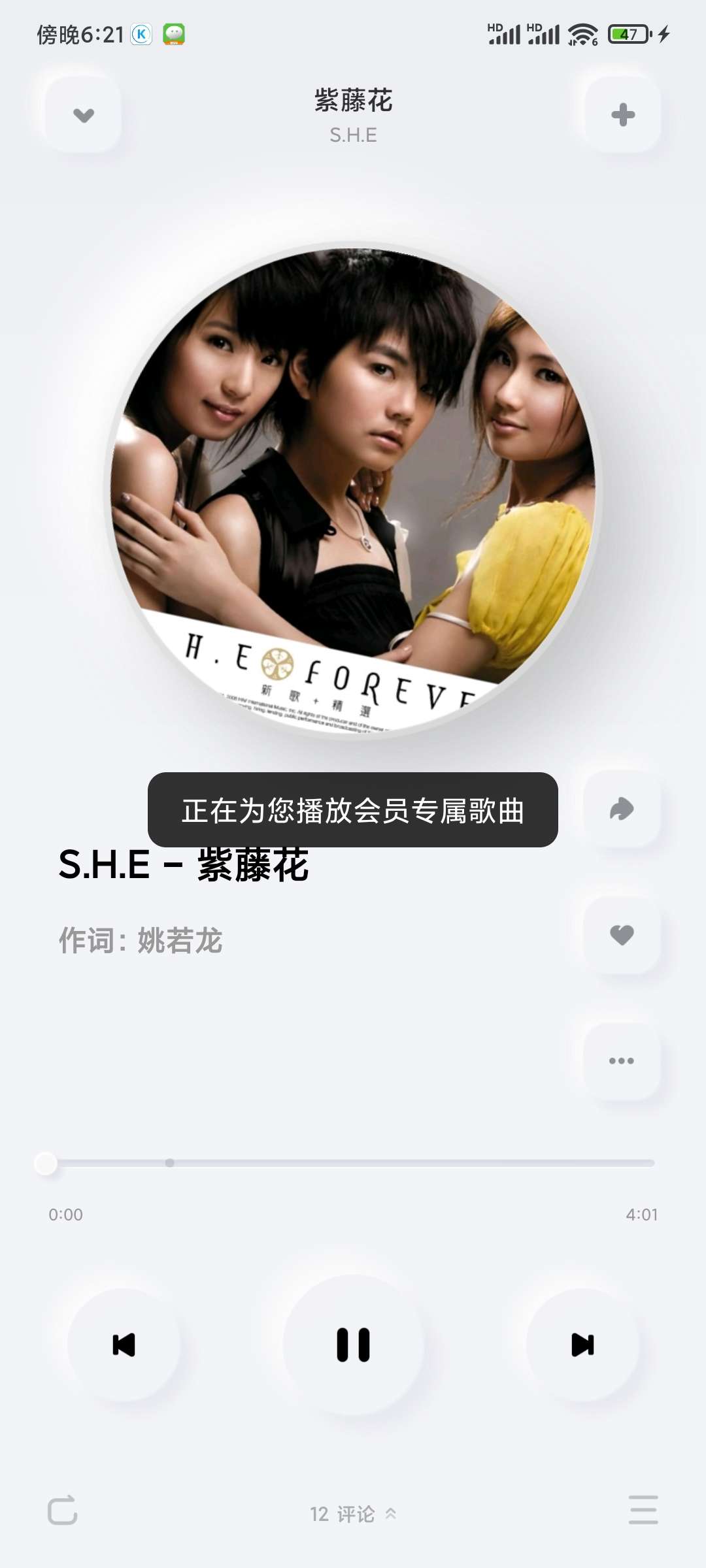Tap the plus button beside the song title

622,115
